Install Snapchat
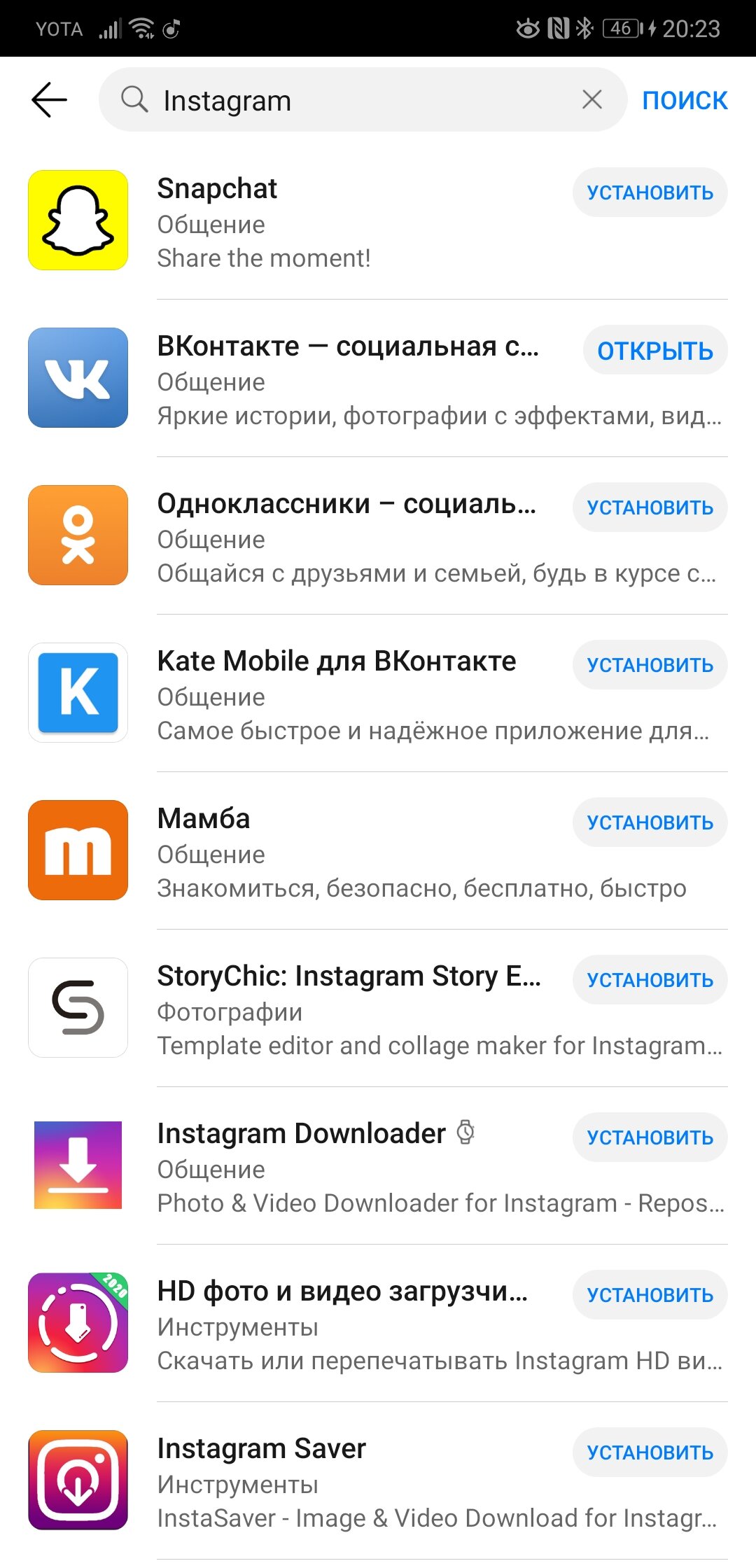 click(x=650, y=192)
